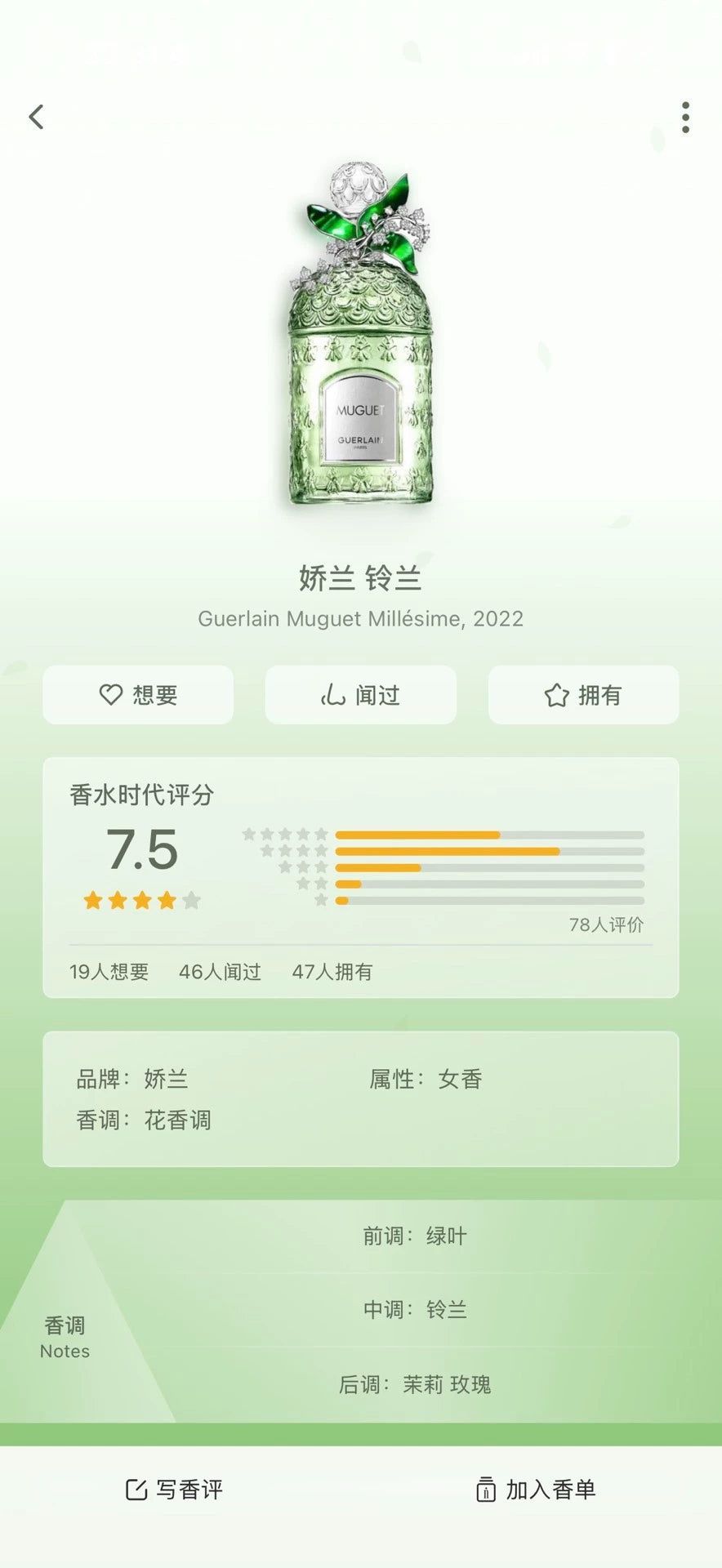View the Muguet perfume bottle image
The width and height of the screenshot is (722, 1568).
click(360, 333)
